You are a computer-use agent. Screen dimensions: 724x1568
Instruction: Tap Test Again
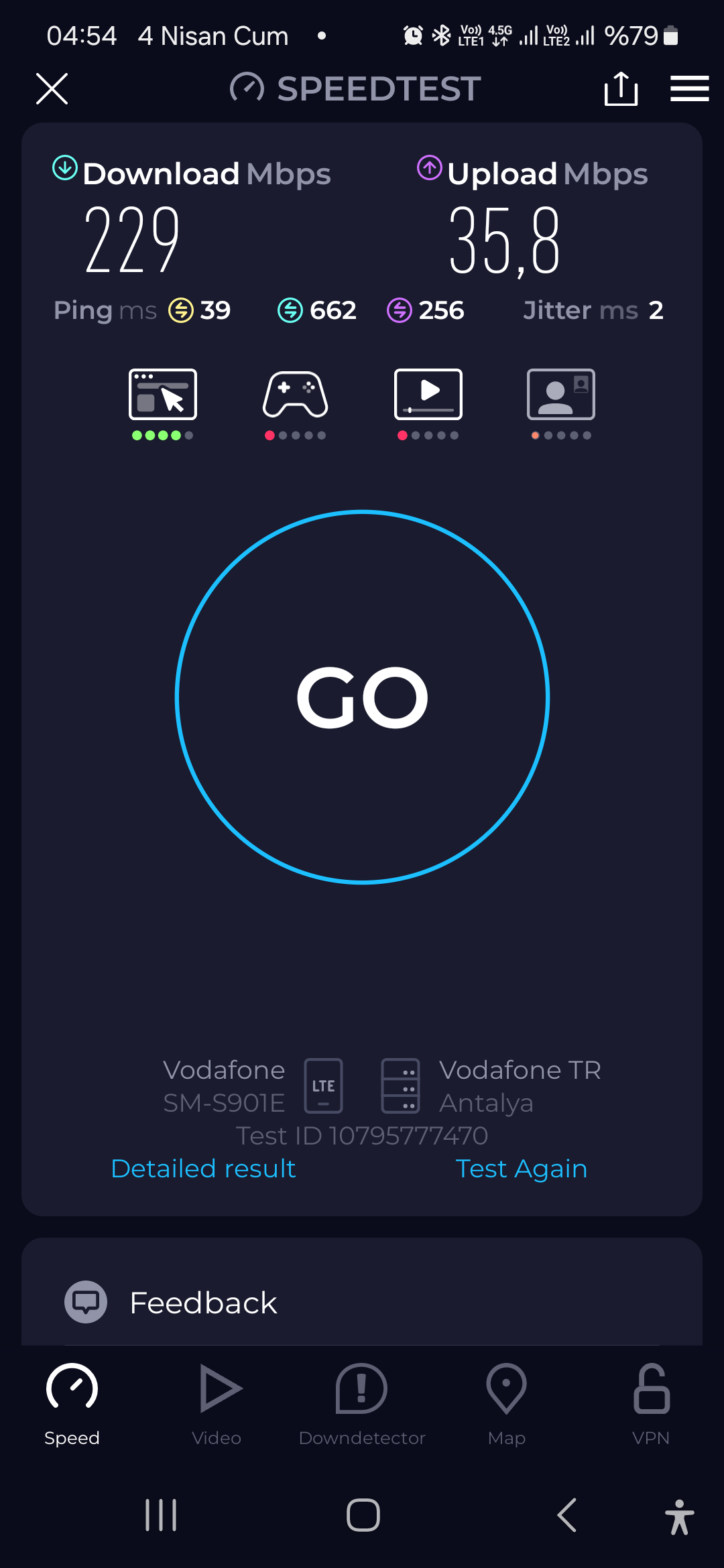click(x=522, y=1169)
